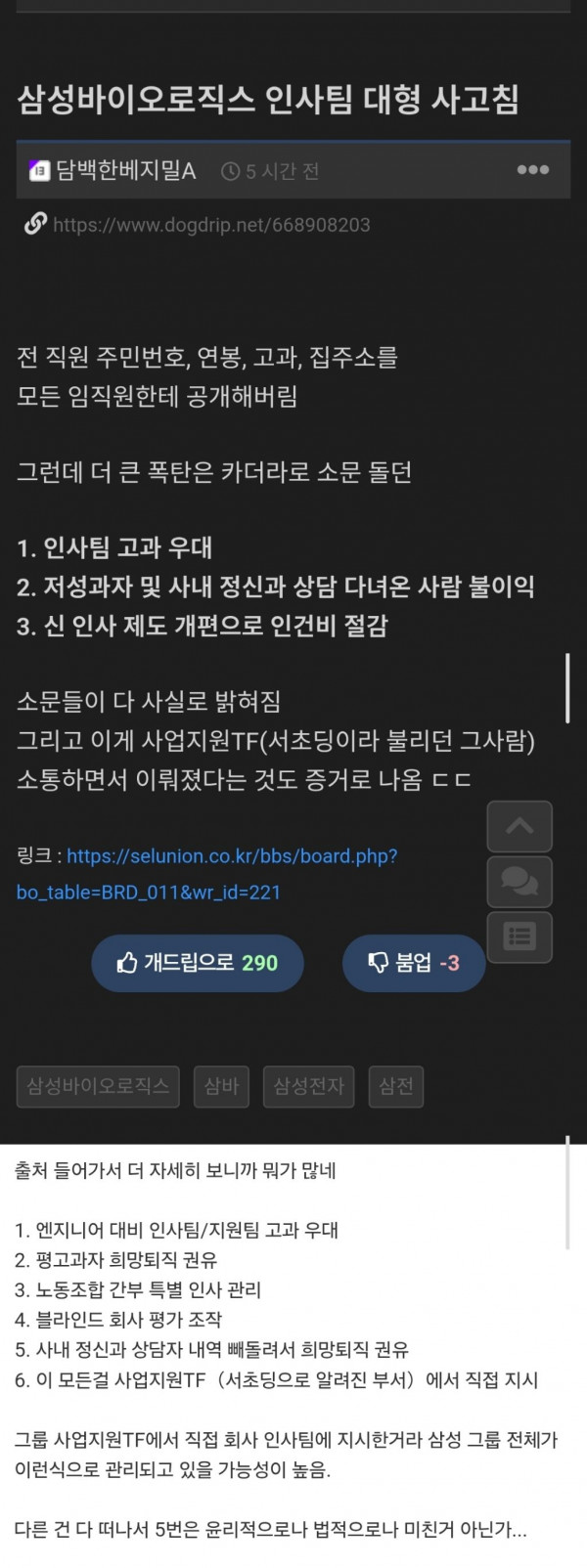Downvote the post with 붐업
This screenshot has height=1568, width=587.
pos(413,963)
